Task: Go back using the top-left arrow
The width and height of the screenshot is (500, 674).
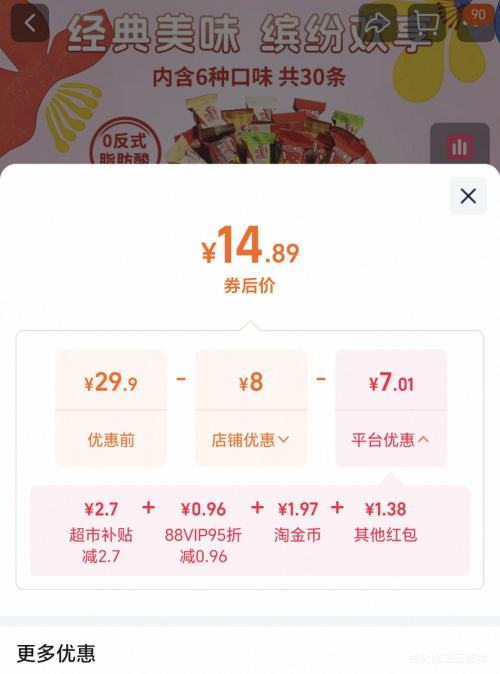Action: click(30, 23)
